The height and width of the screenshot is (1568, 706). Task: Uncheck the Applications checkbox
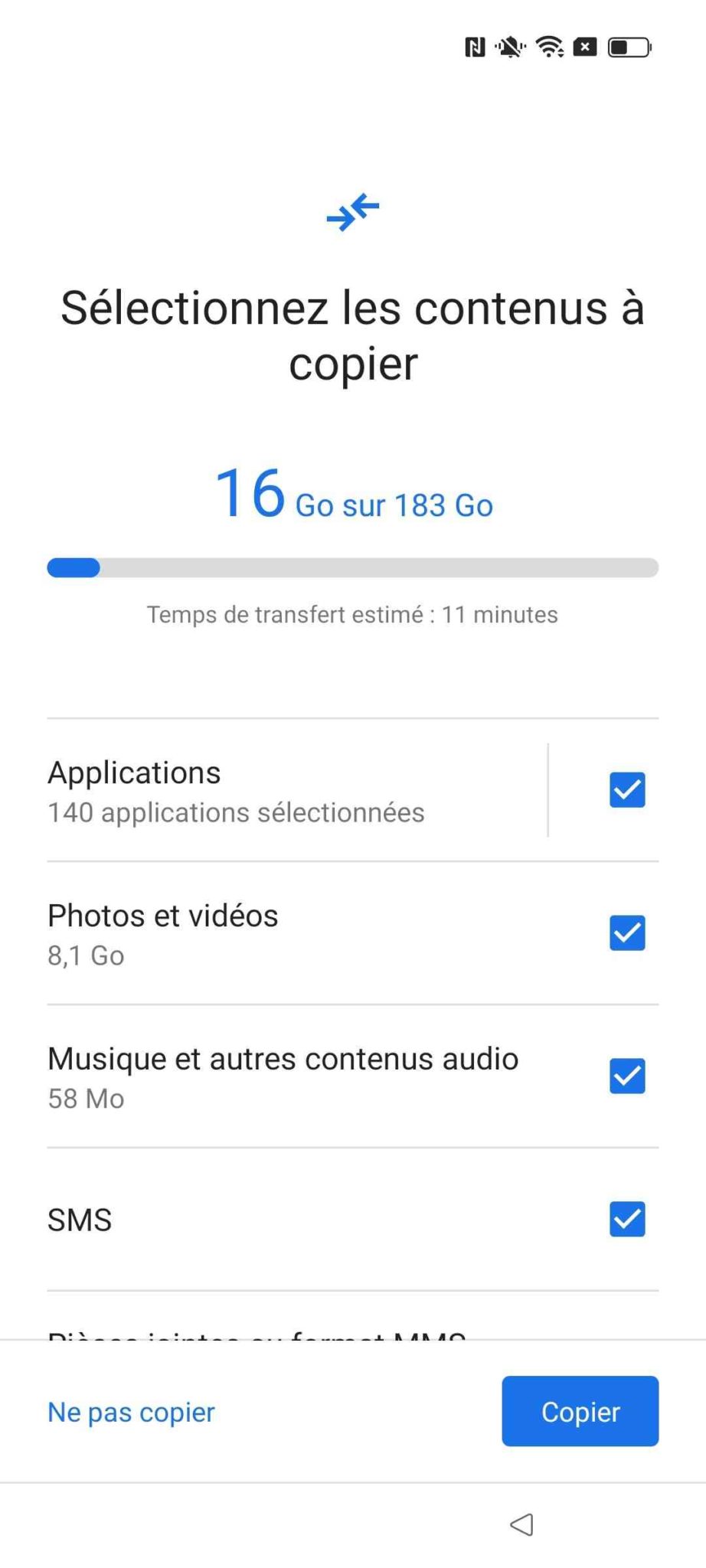627,789
